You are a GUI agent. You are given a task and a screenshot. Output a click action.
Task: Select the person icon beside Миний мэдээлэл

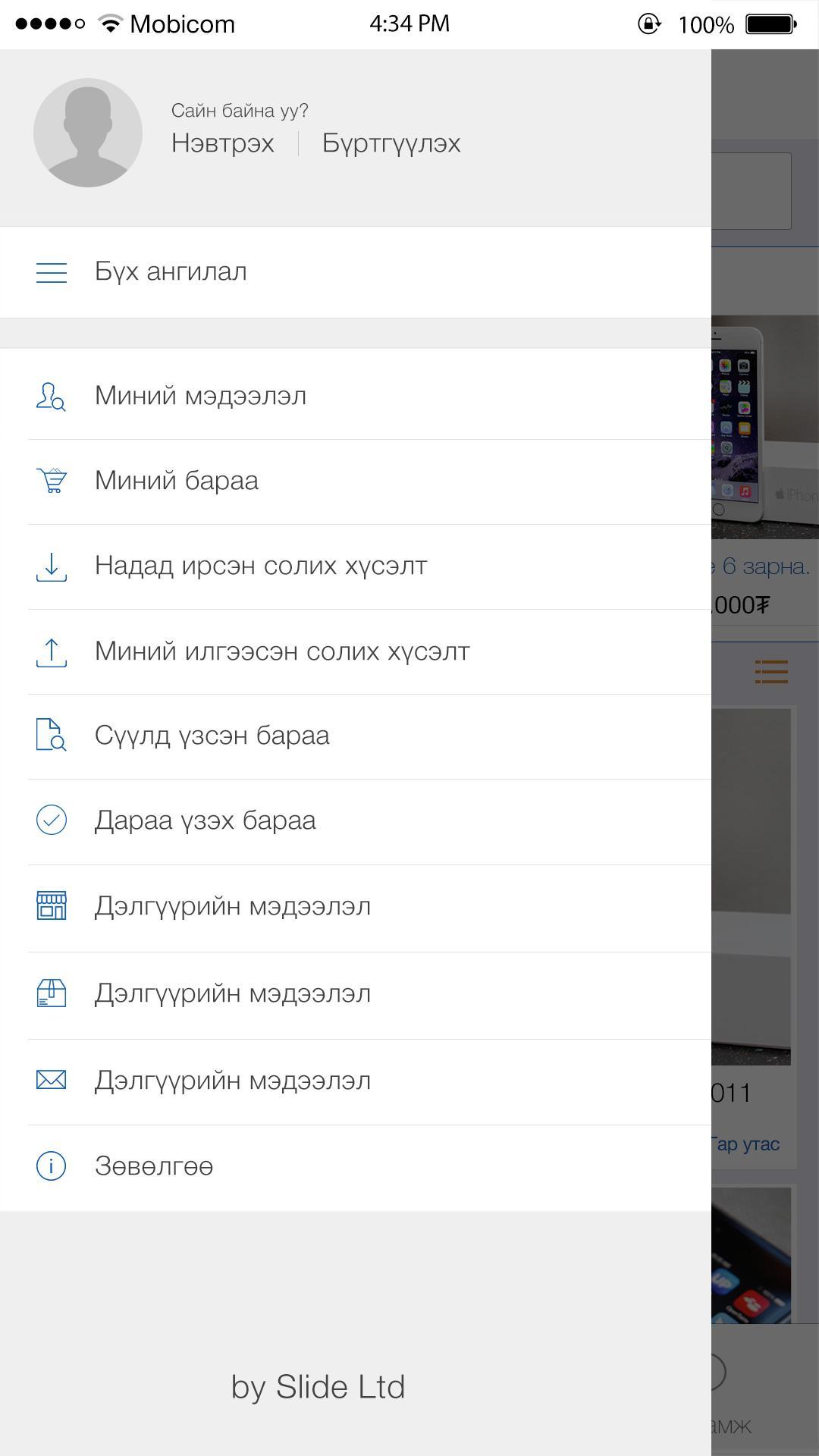tap(51, 395)
